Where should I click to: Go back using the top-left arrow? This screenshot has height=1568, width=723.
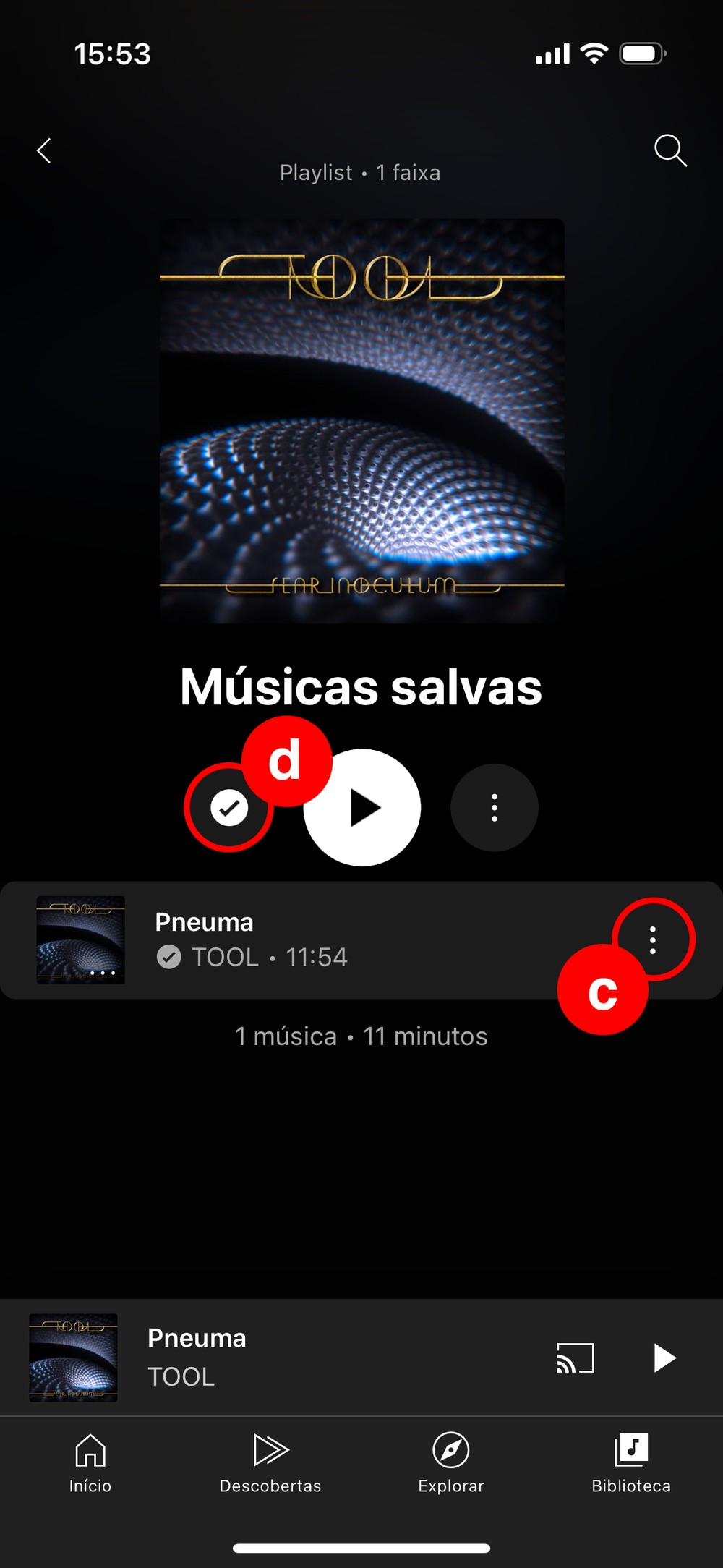[44, 151]
